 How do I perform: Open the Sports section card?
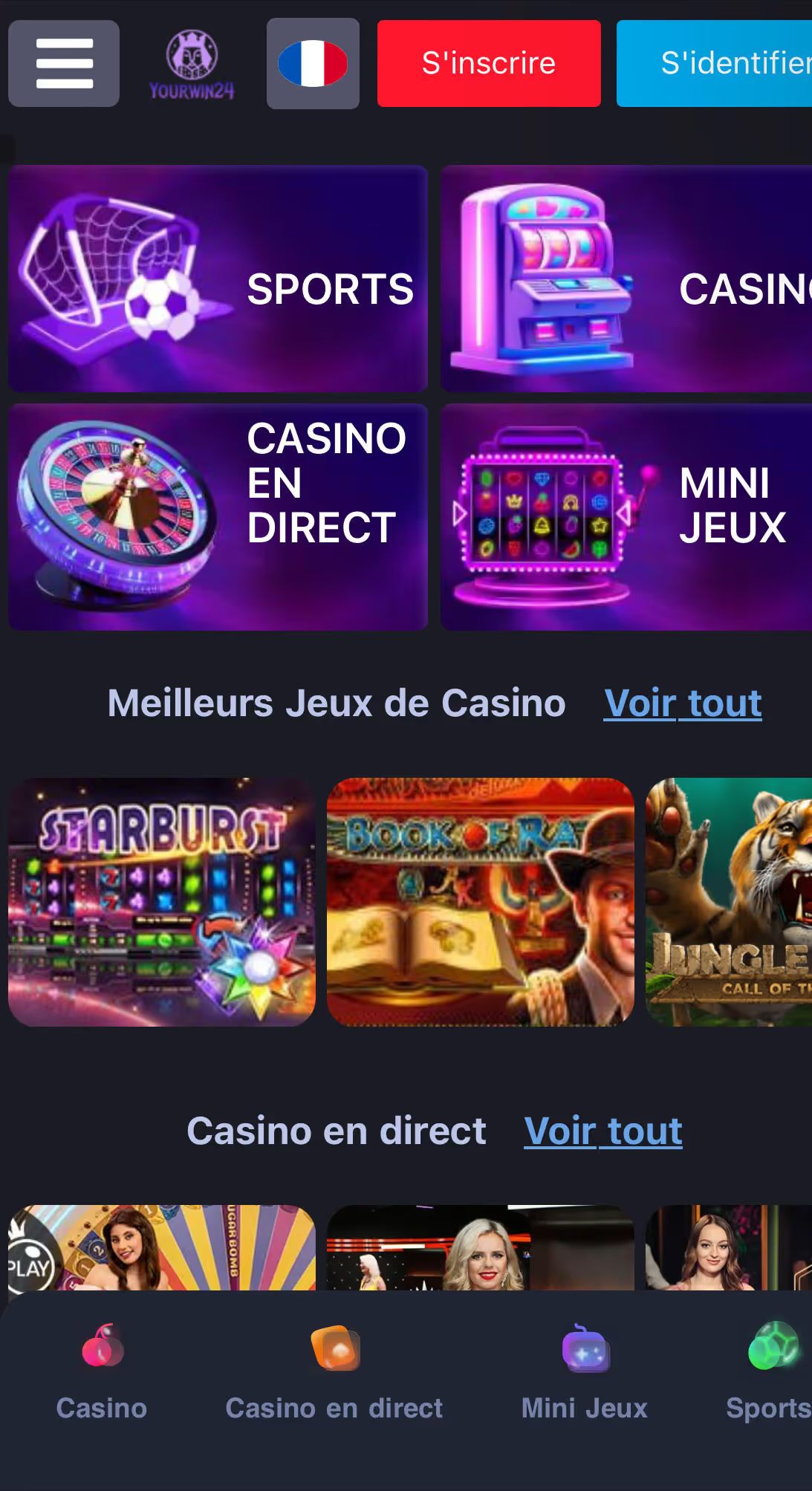tap(218, 279)
